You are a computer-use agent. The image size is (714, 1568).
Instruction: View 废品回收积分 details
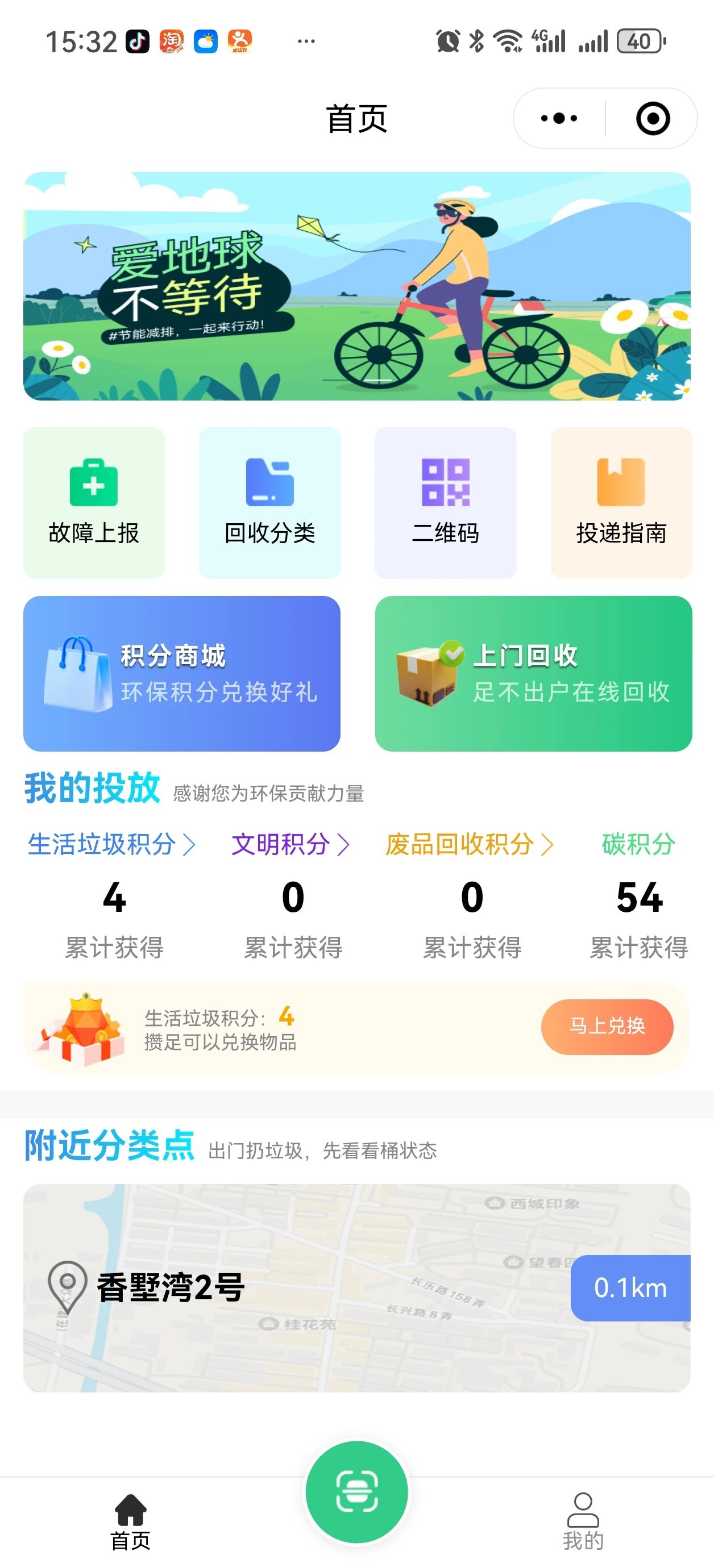click(x=469, y=845)
